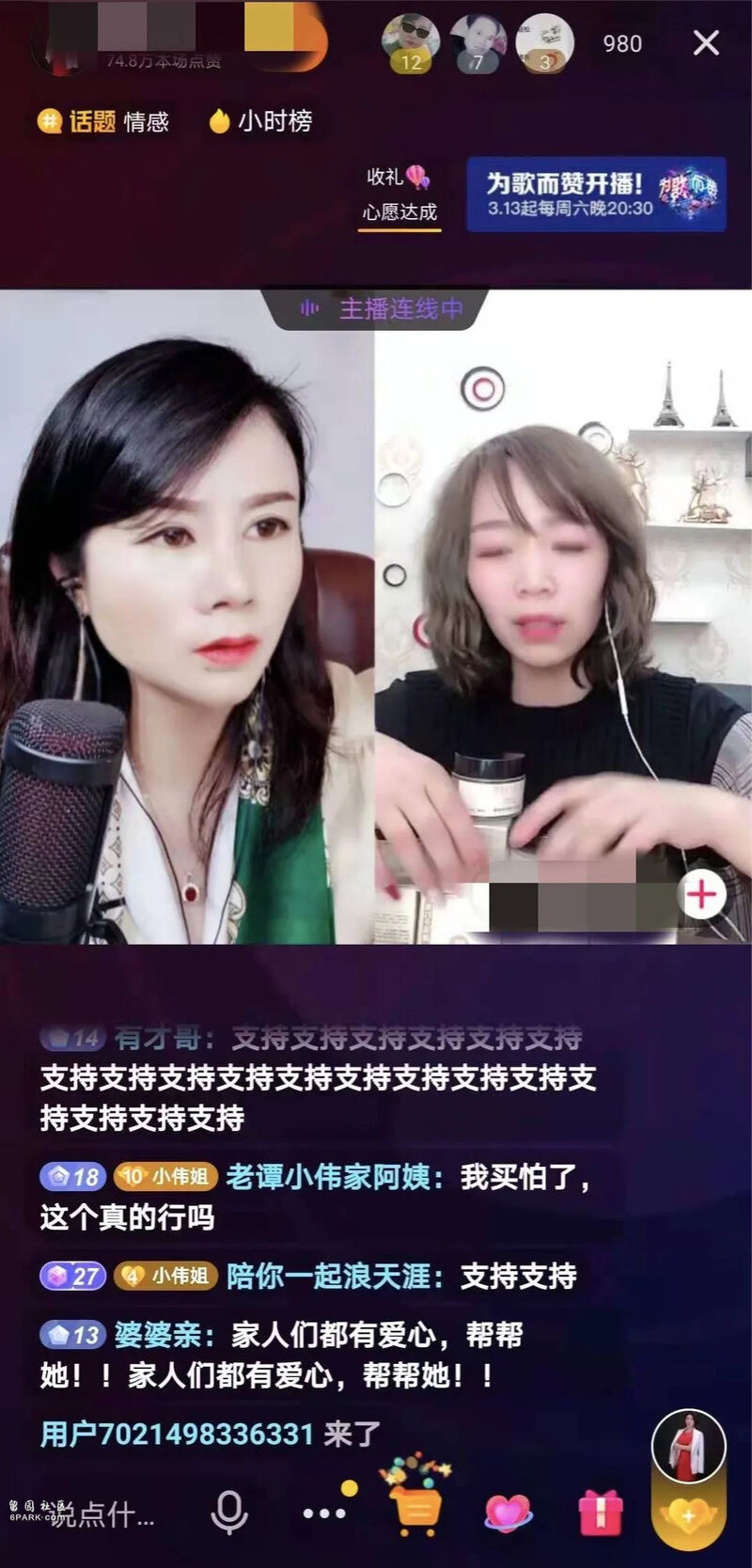Follow the connected streamer with plus button
The image size is (752, 1568).
coord(701,894)
